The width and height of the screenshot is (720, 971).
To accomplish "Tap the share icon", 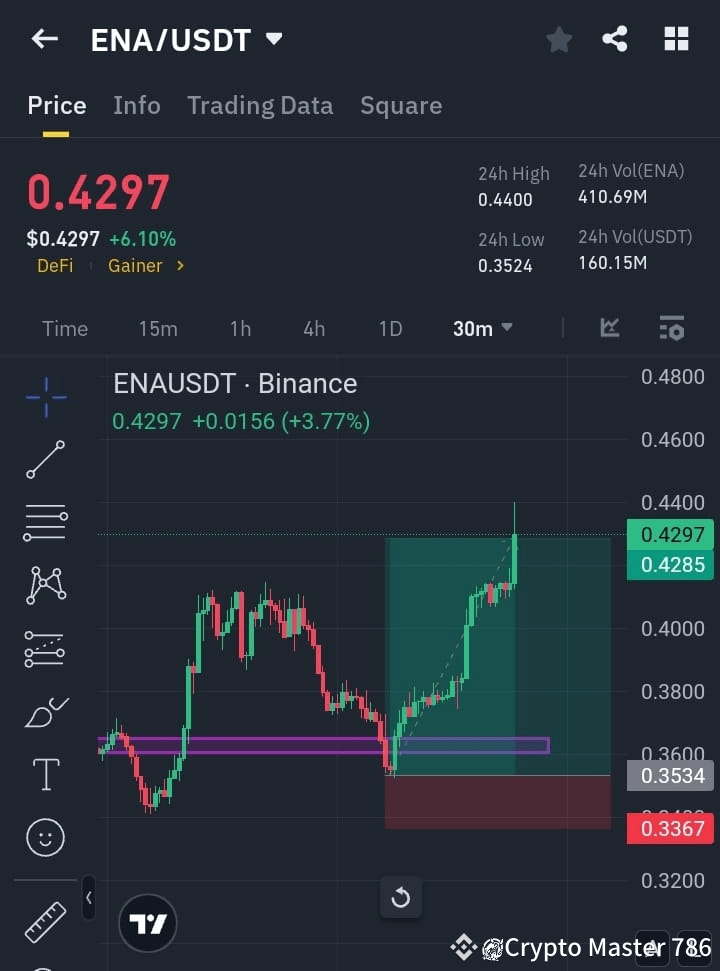I will click(616, 39).
